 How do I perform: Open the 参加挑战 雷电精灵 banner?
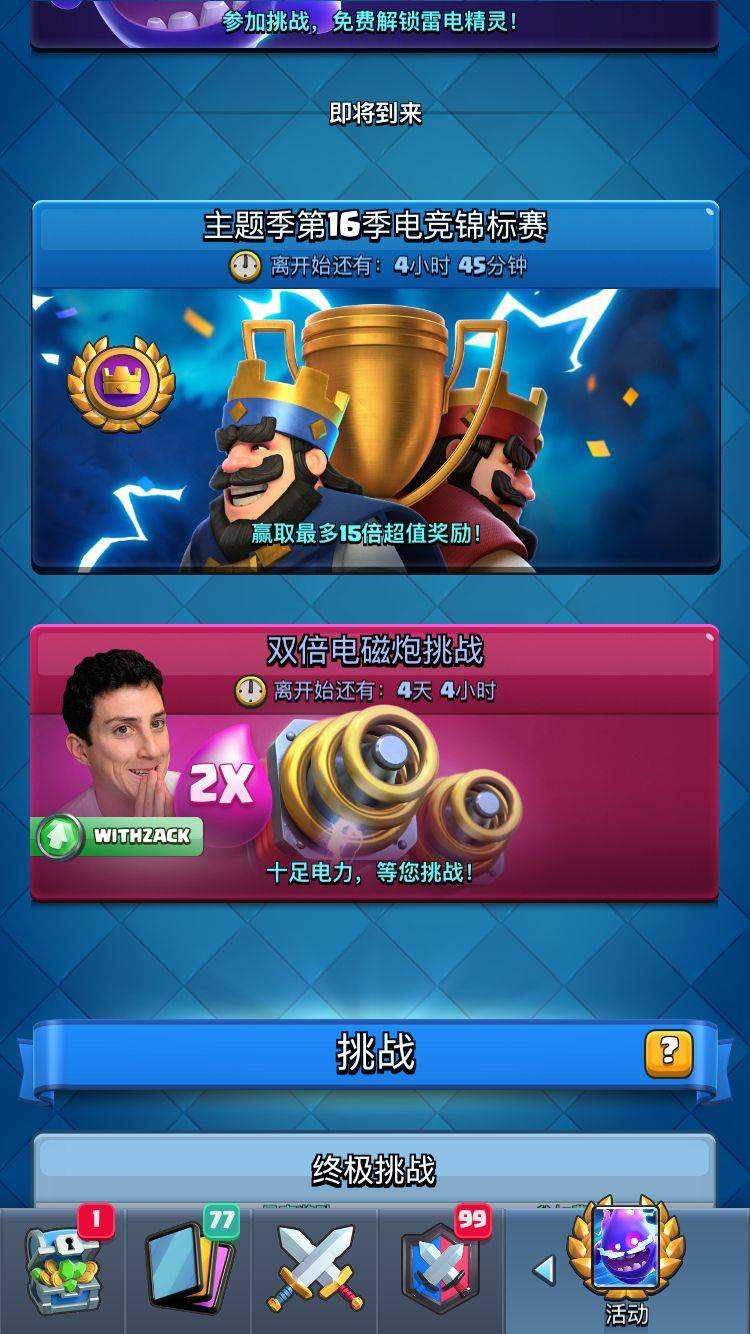(375, 22)
